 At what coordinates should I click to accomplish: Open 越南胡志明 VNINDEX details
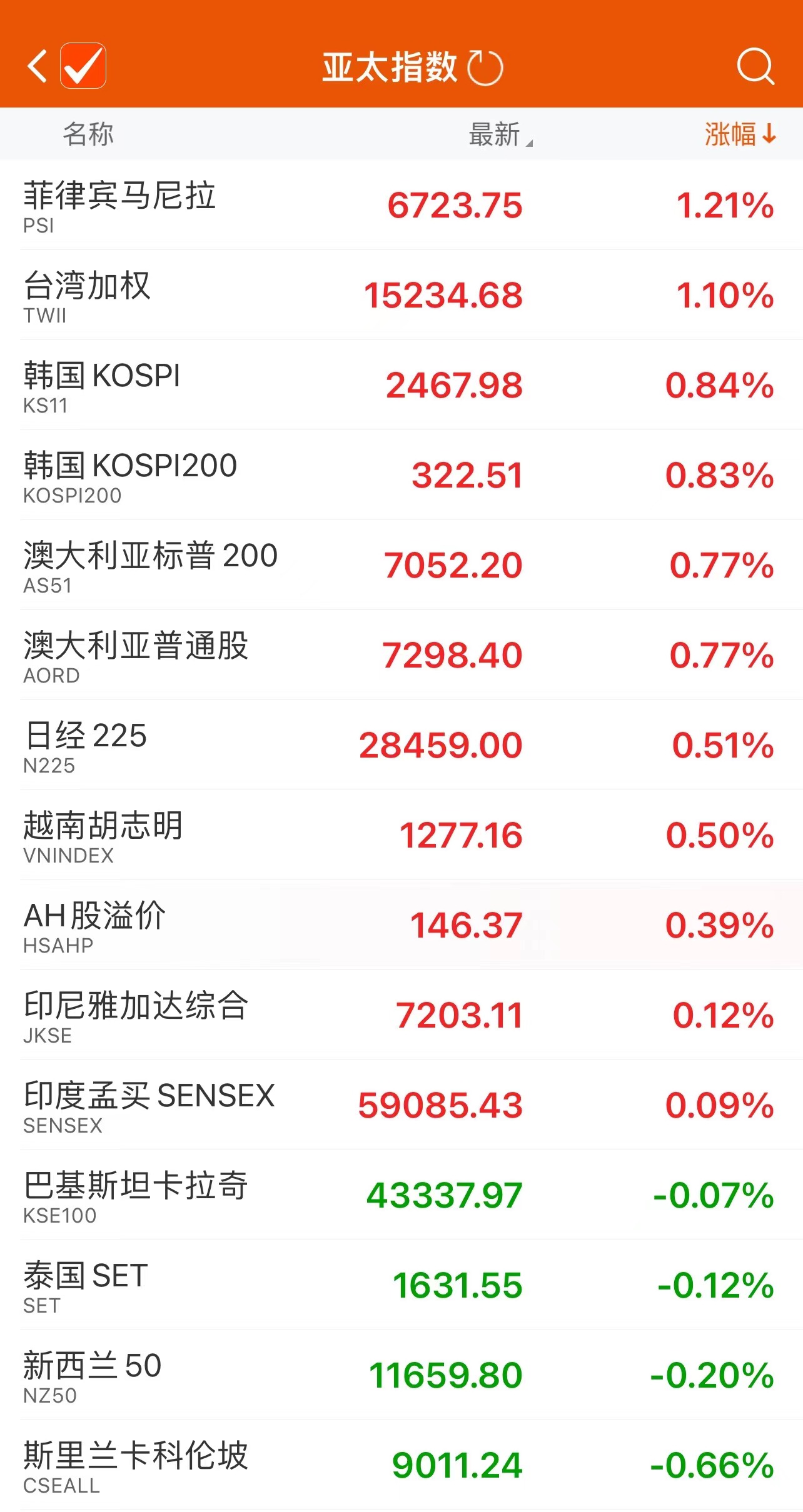[x=400, y=835]
